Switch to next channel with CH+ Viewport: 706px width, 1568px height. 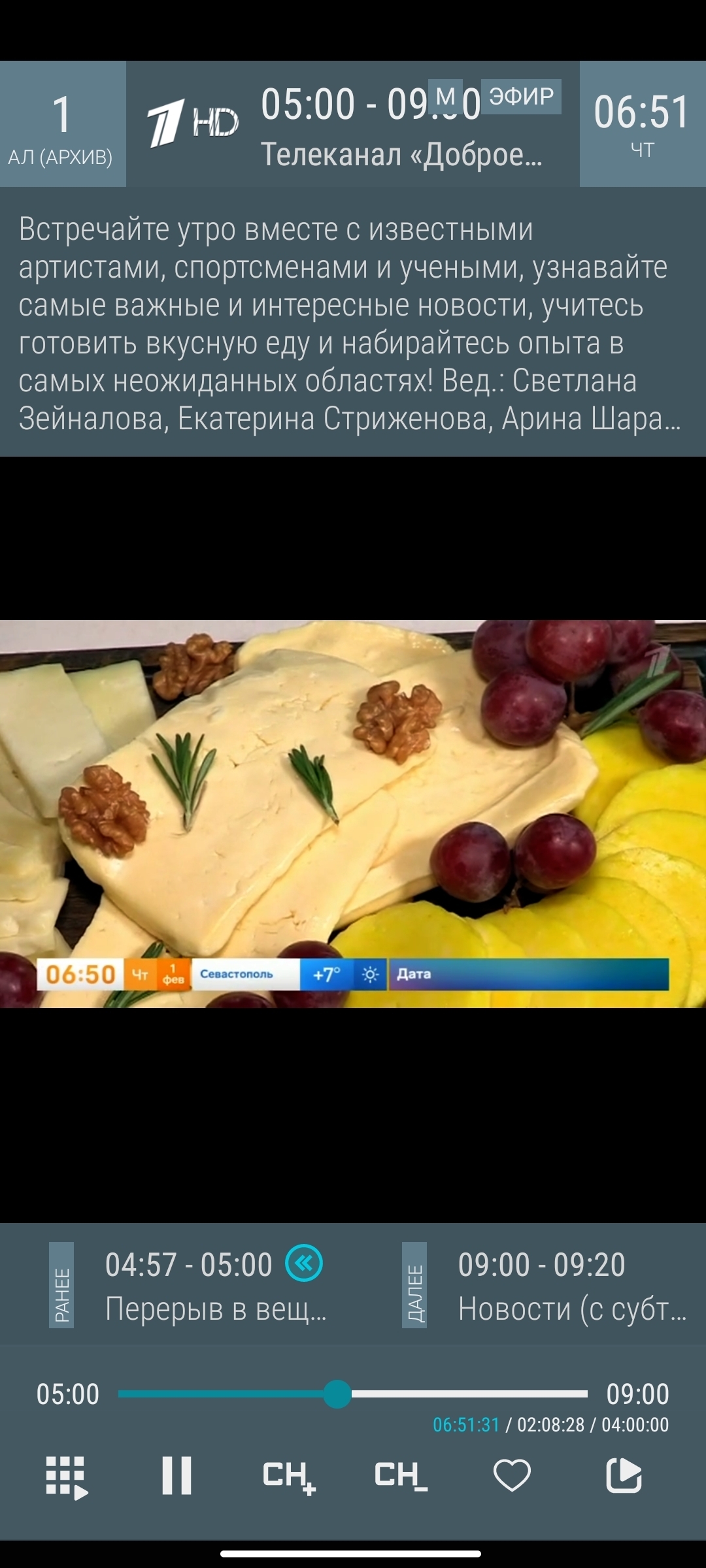(x=289, y=1477)
